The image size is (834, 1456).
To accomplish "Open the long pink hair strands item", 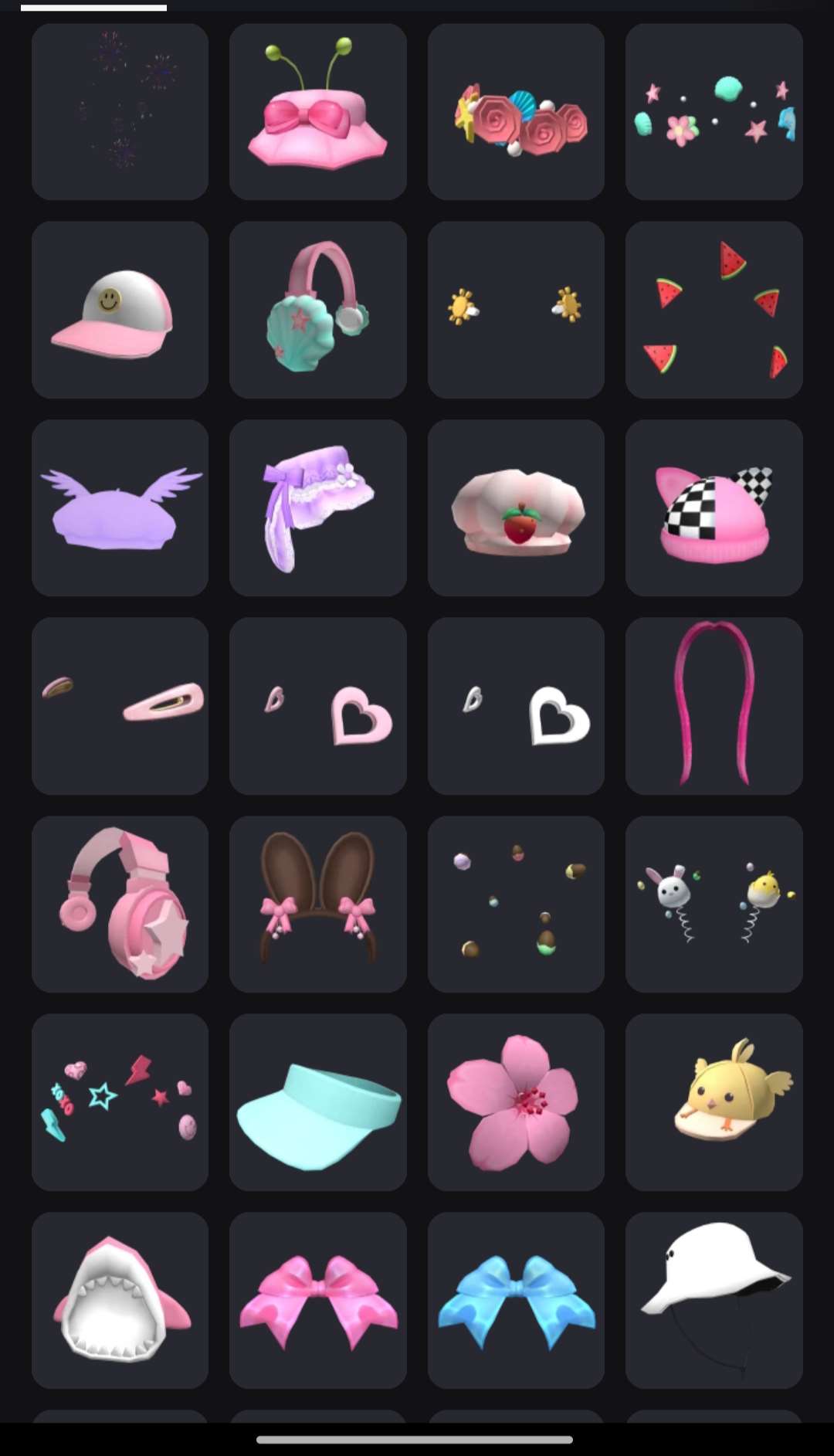I will click(714, 706).
